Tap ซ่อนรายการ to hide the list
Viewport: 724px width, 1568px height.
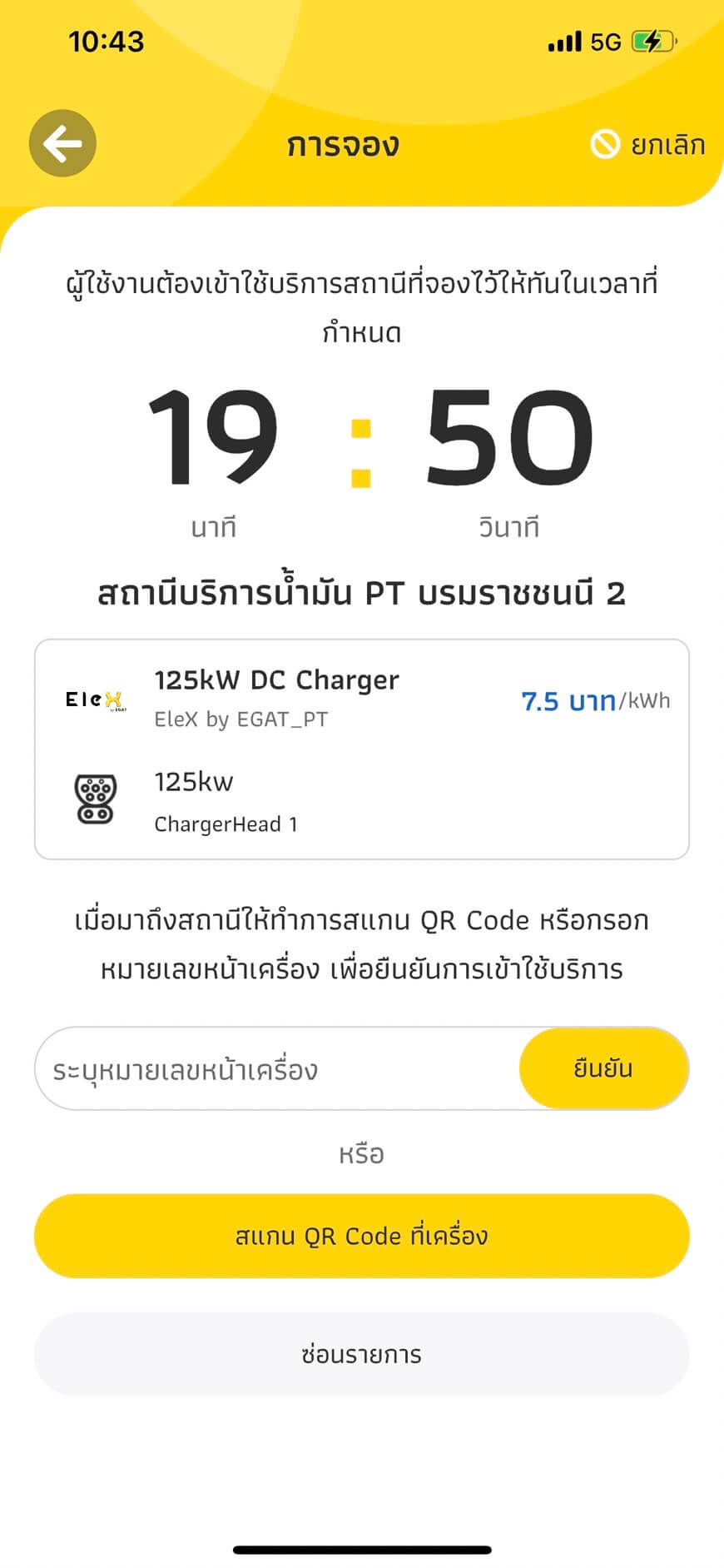coord(362,1355)
